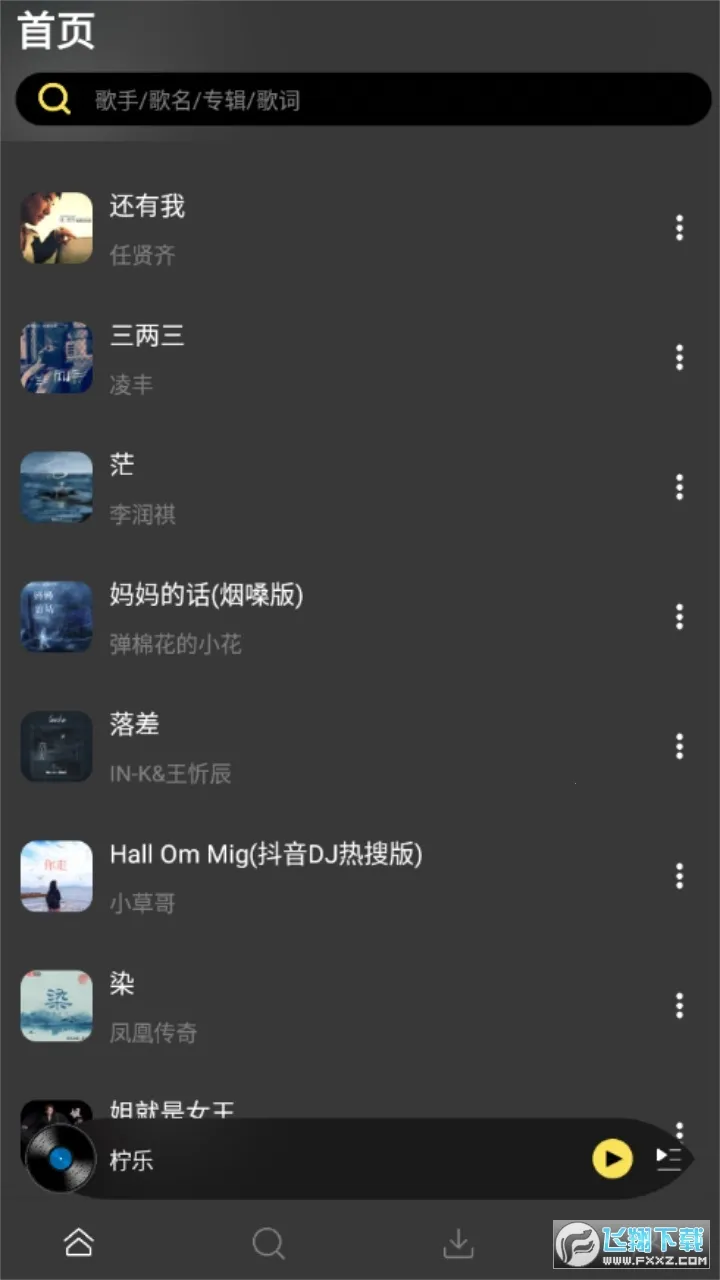Image resolution: width=720 pixels, height=1280 pixels.
Task: Tap the album cover of 三两三
Action: click(x=56, y=358)
